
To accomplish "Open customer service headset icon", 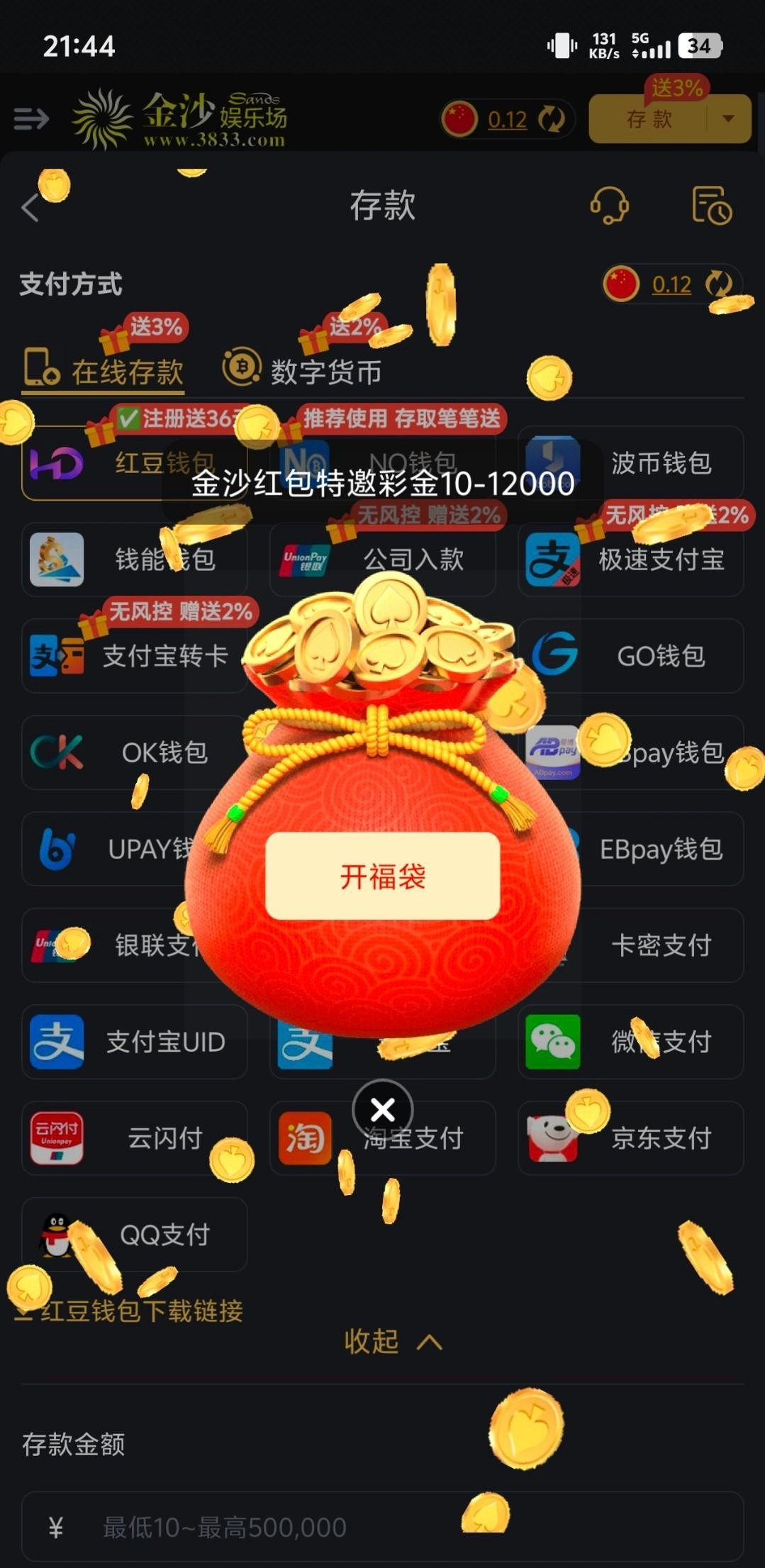I will pos(609,206).
